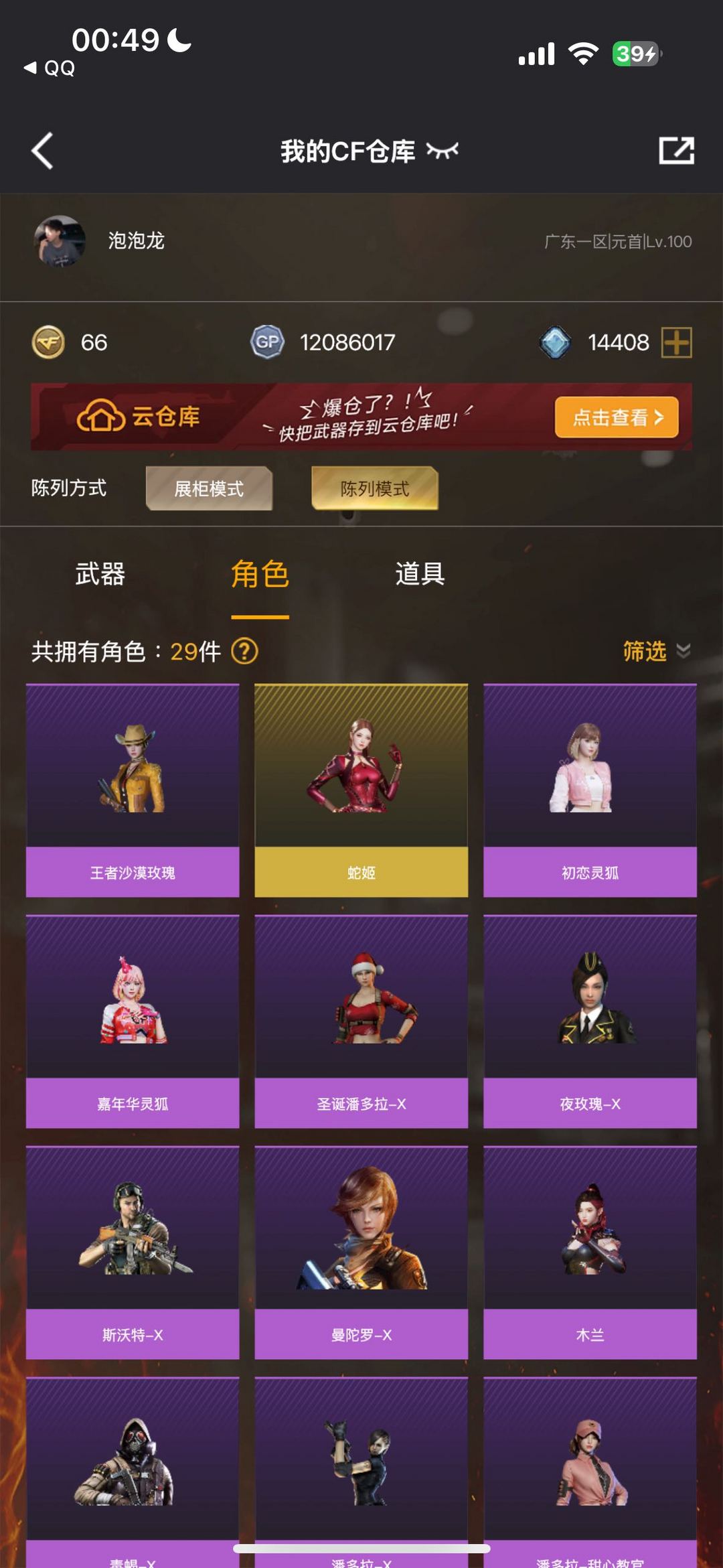The height and width of the screenshot is (1568, 723).
Task: Open the 夜玫瑰-X character card
Action: click(x=590, y=1021)
